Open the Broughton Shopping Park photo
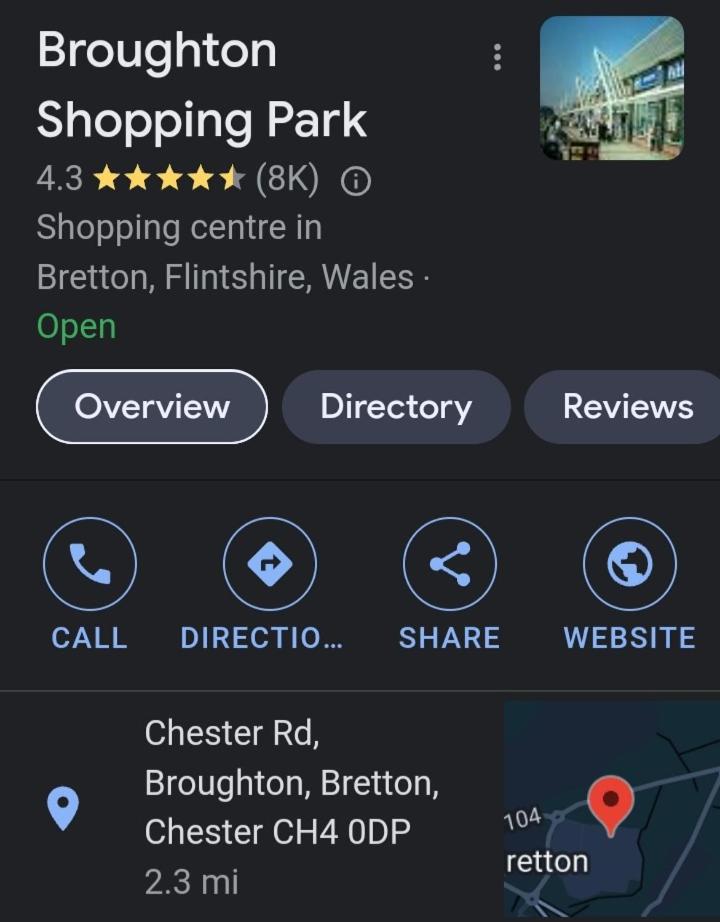 (611, 88)
